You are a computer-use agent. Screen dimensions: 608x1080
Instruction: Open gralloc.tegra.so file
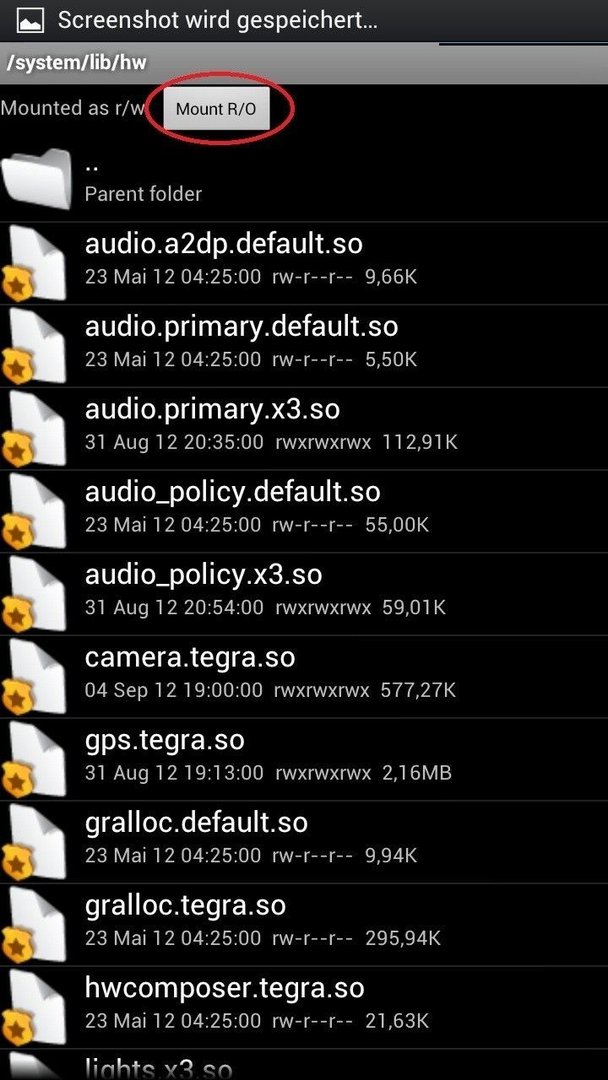click(x=304, y=924)
